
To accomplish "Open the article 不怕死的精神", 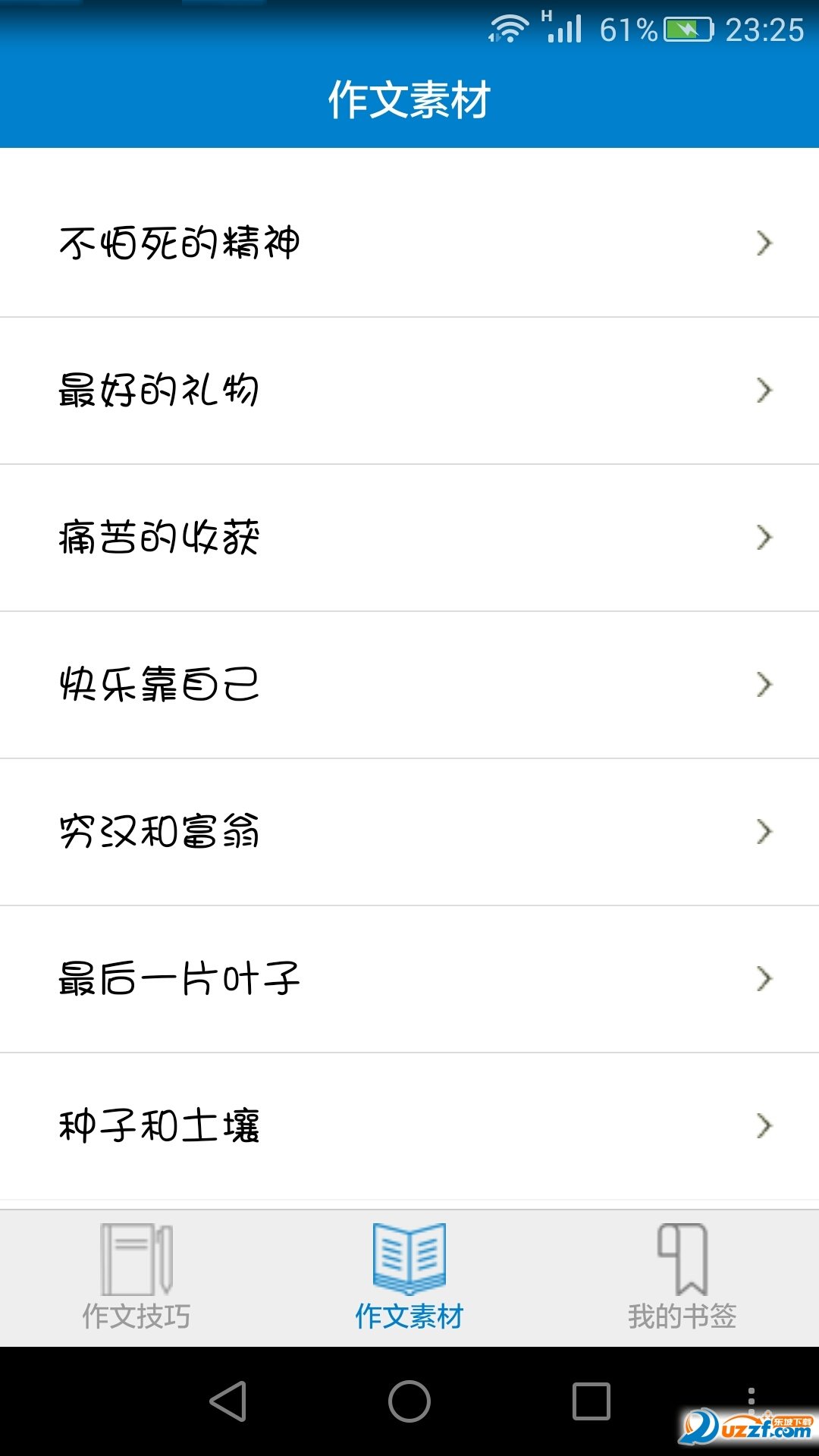I will (x=409, y=243).
